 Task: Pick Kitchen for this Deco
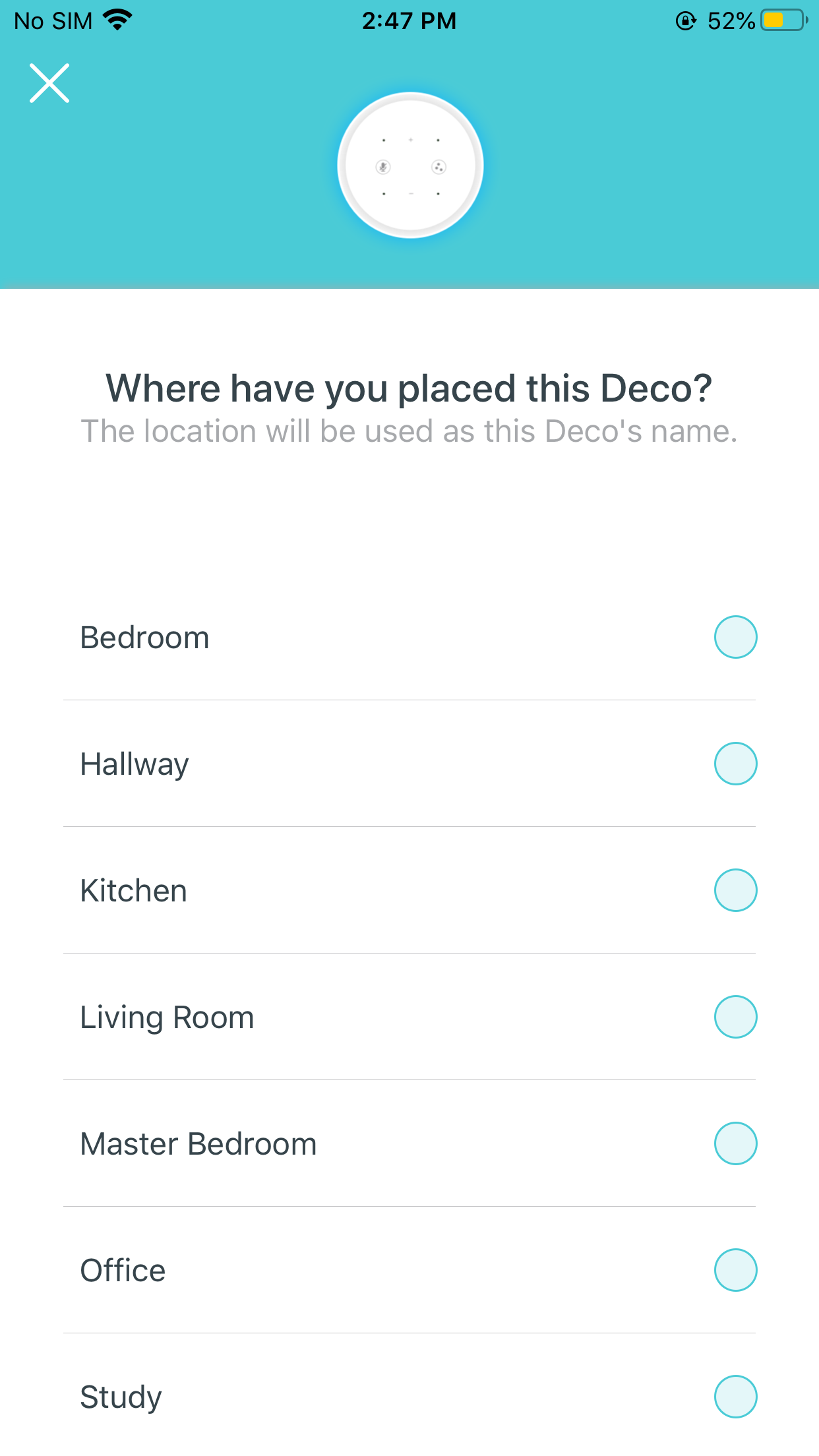tap(409, 890)
